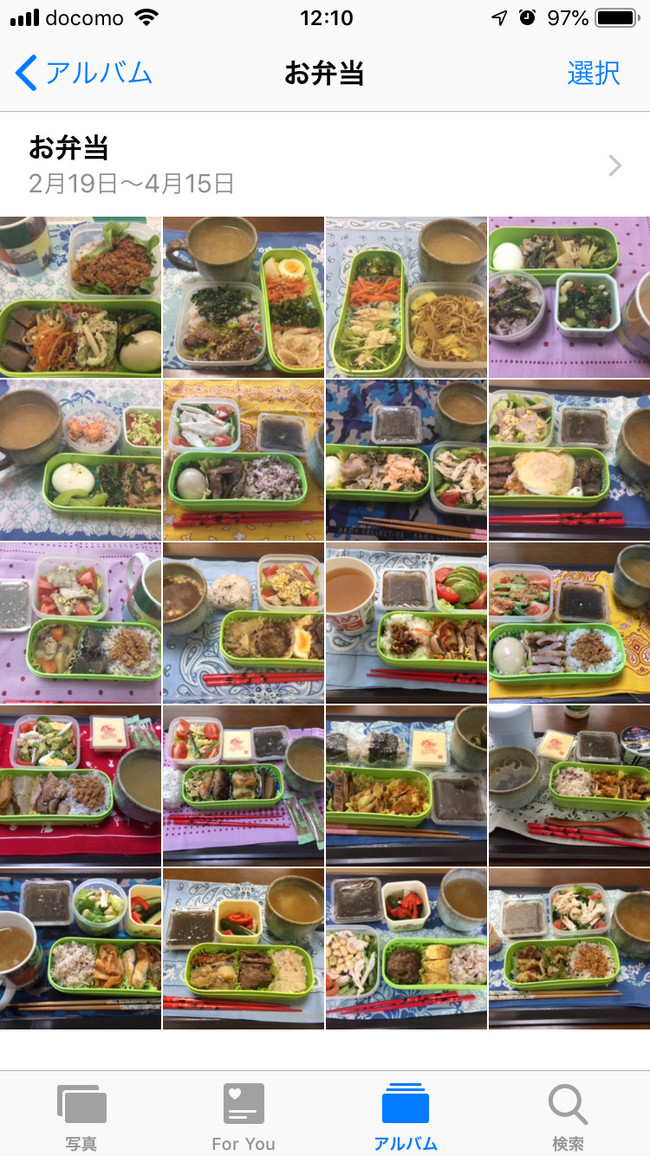Tap 選択 to select photos
Image resolution: width=650 pixels, height=1156 pixels.
click(x=593, y=73)
